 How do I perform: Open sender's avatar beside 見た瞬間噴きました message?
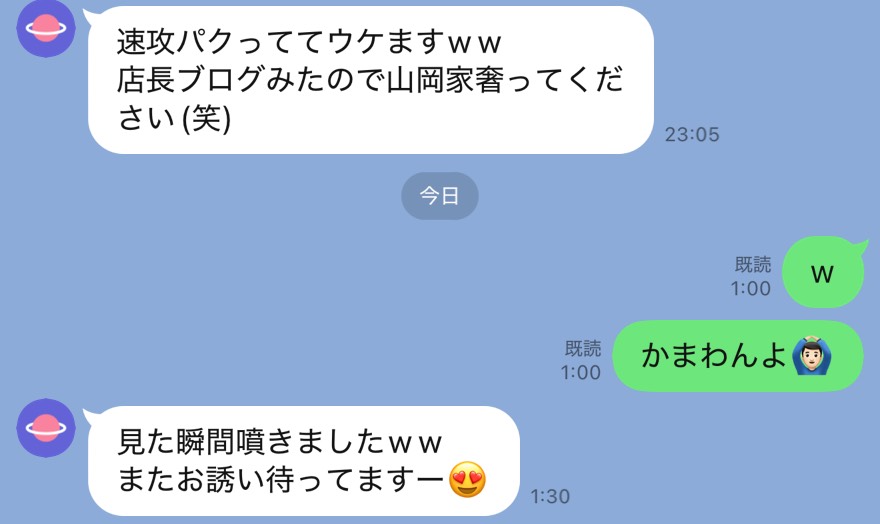[46, 428]
